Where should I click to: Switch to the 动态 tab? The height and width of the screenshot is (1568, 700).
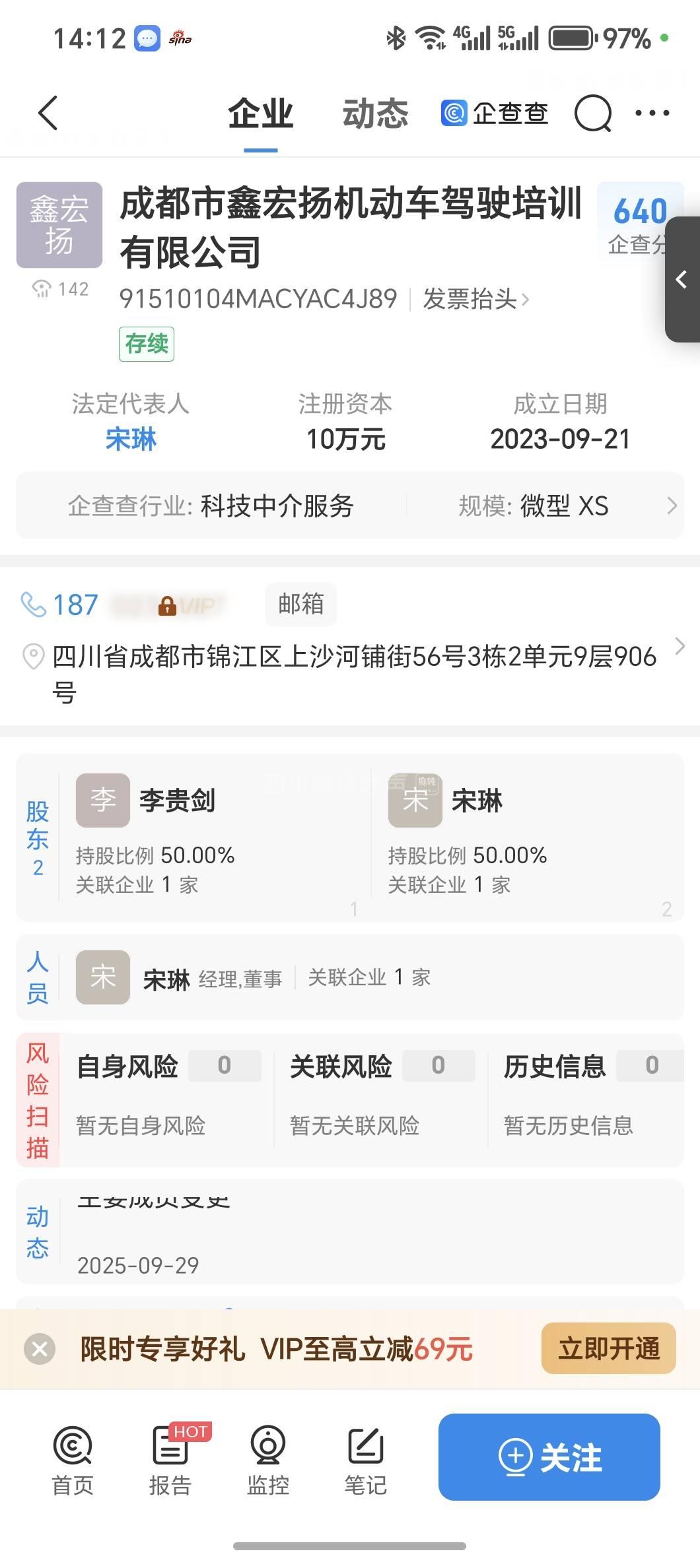[375, 113]
